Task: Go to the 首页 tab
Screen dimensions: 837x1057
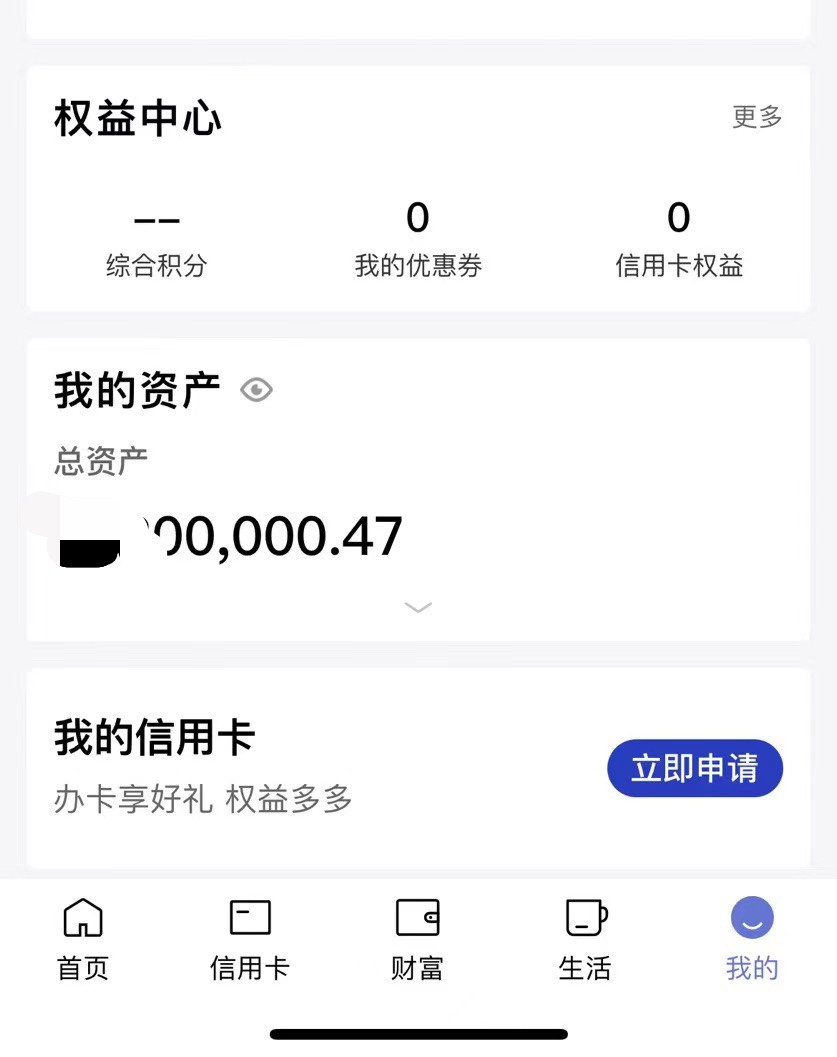Action: (83, 940)
